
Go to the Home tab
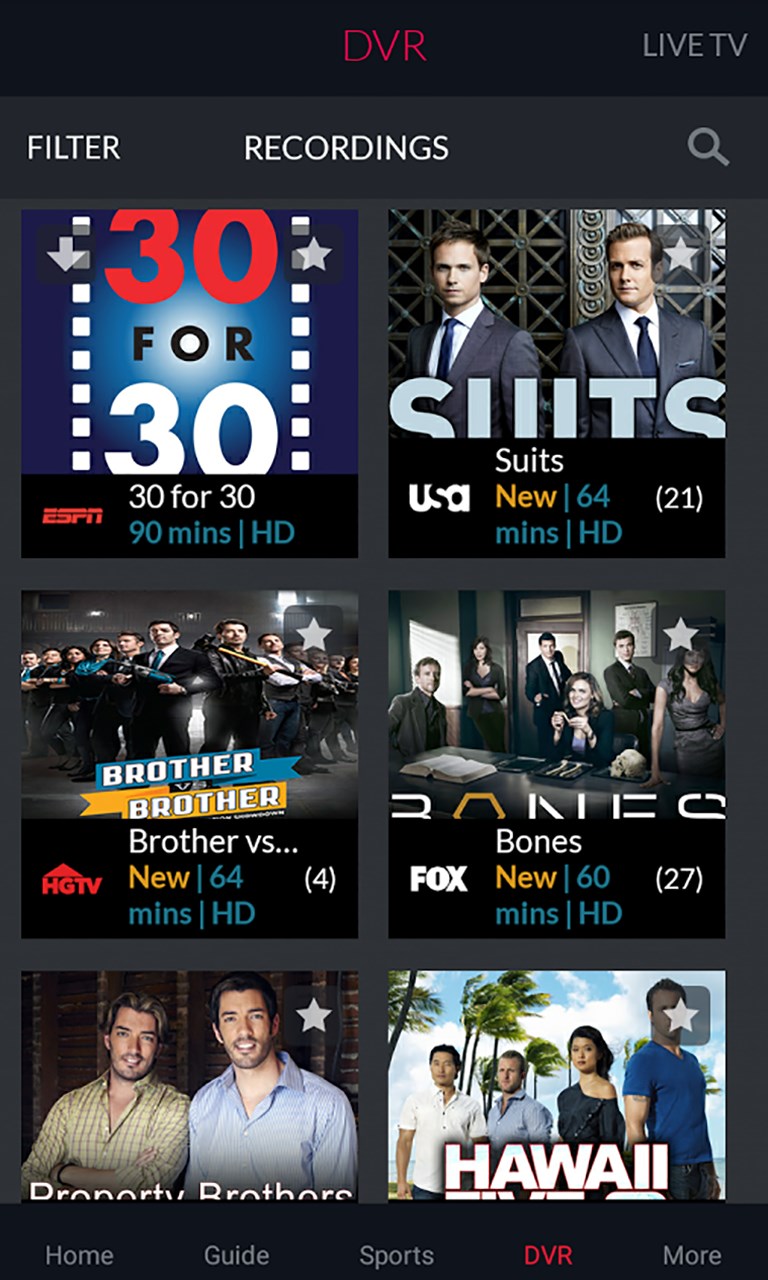79,1255
